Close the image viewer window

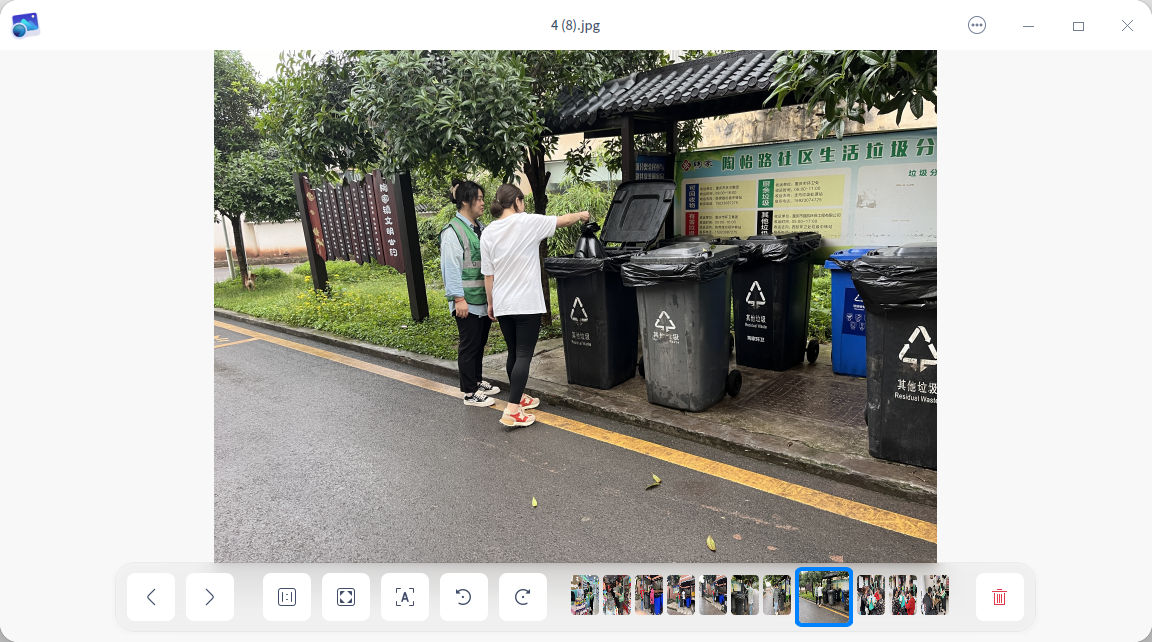[1127, 25]
